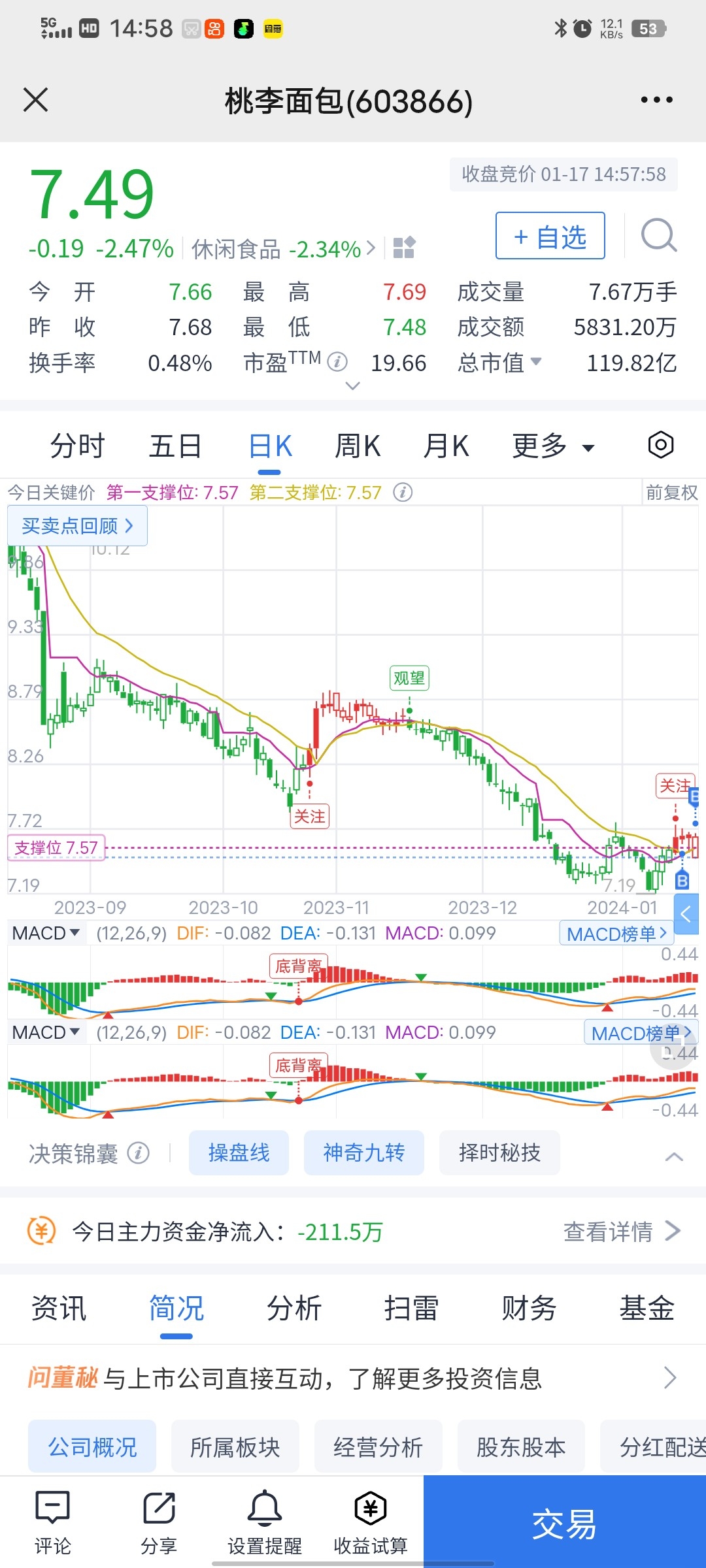Select the 所属板块 chip
Image resolution: width=706 pixels, height=1568 pixels.
point(235,1447)
